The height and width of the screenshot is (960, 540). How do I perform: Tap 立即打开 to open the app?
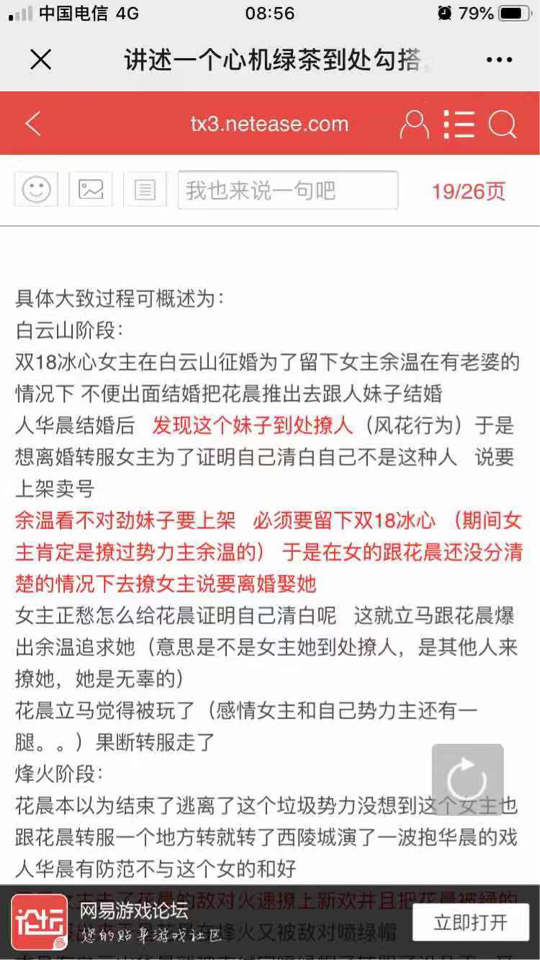pos(470,922)
